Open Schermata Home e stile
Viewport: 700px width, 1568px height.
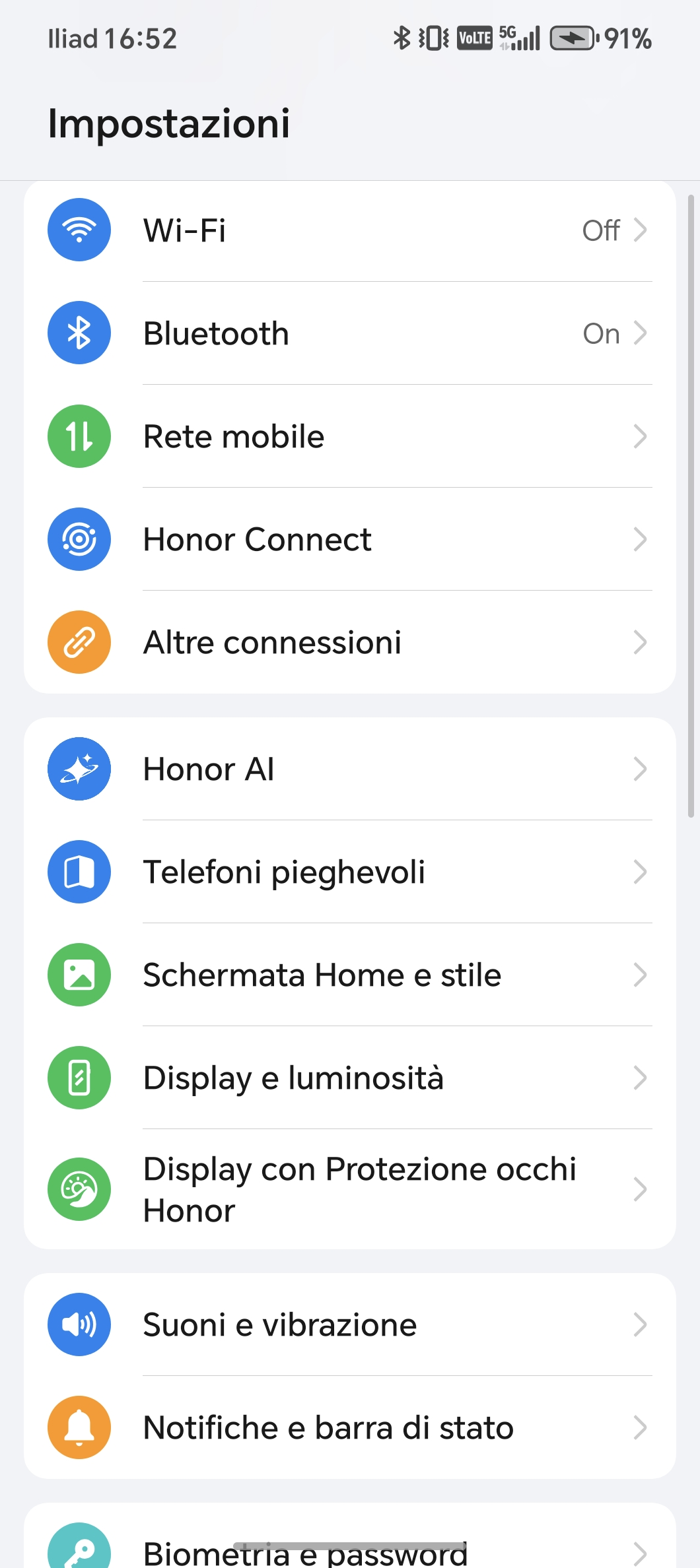pos(350,975)
